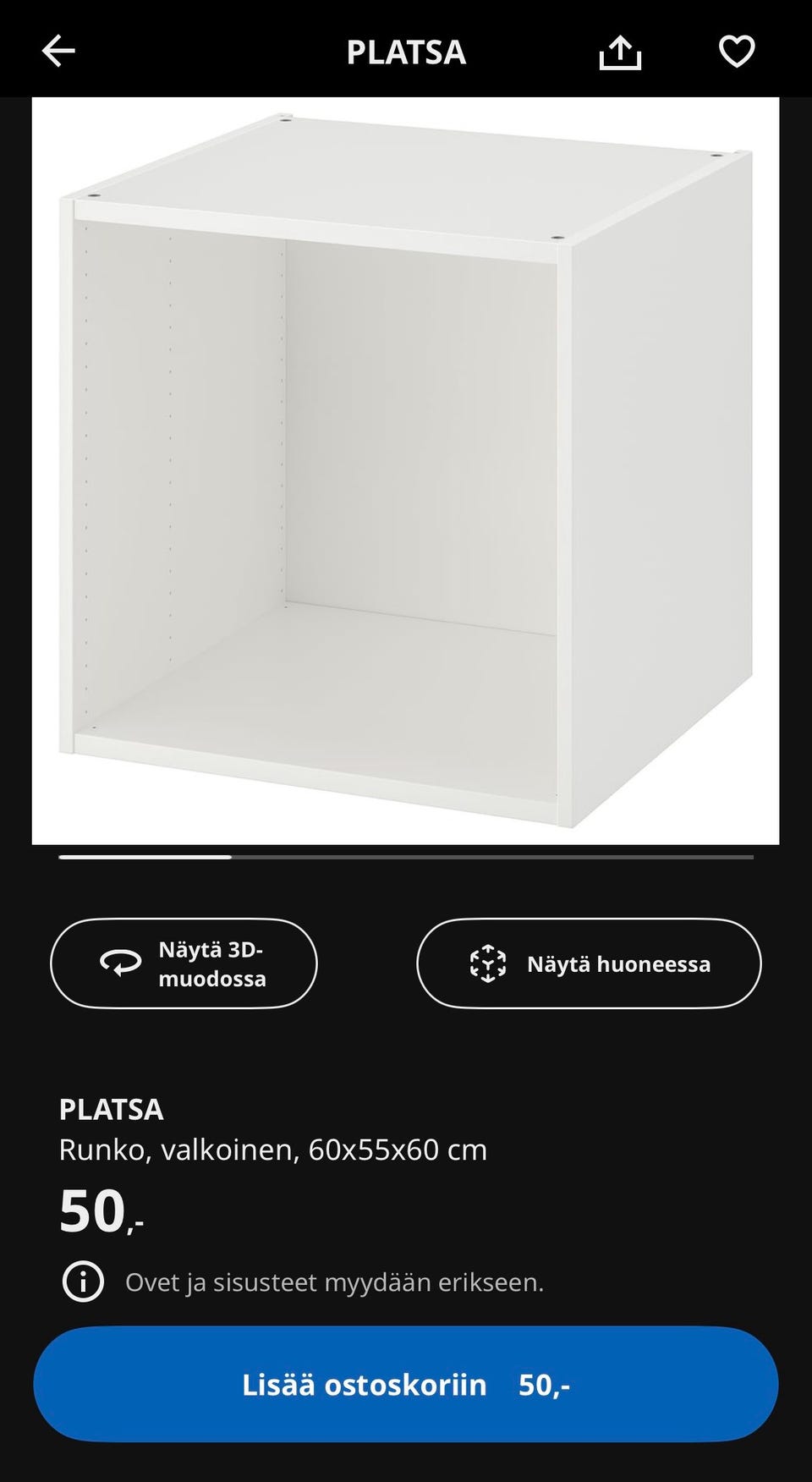Tap Lisää ostoskoriin to add to cart

tap(405, 1384)
